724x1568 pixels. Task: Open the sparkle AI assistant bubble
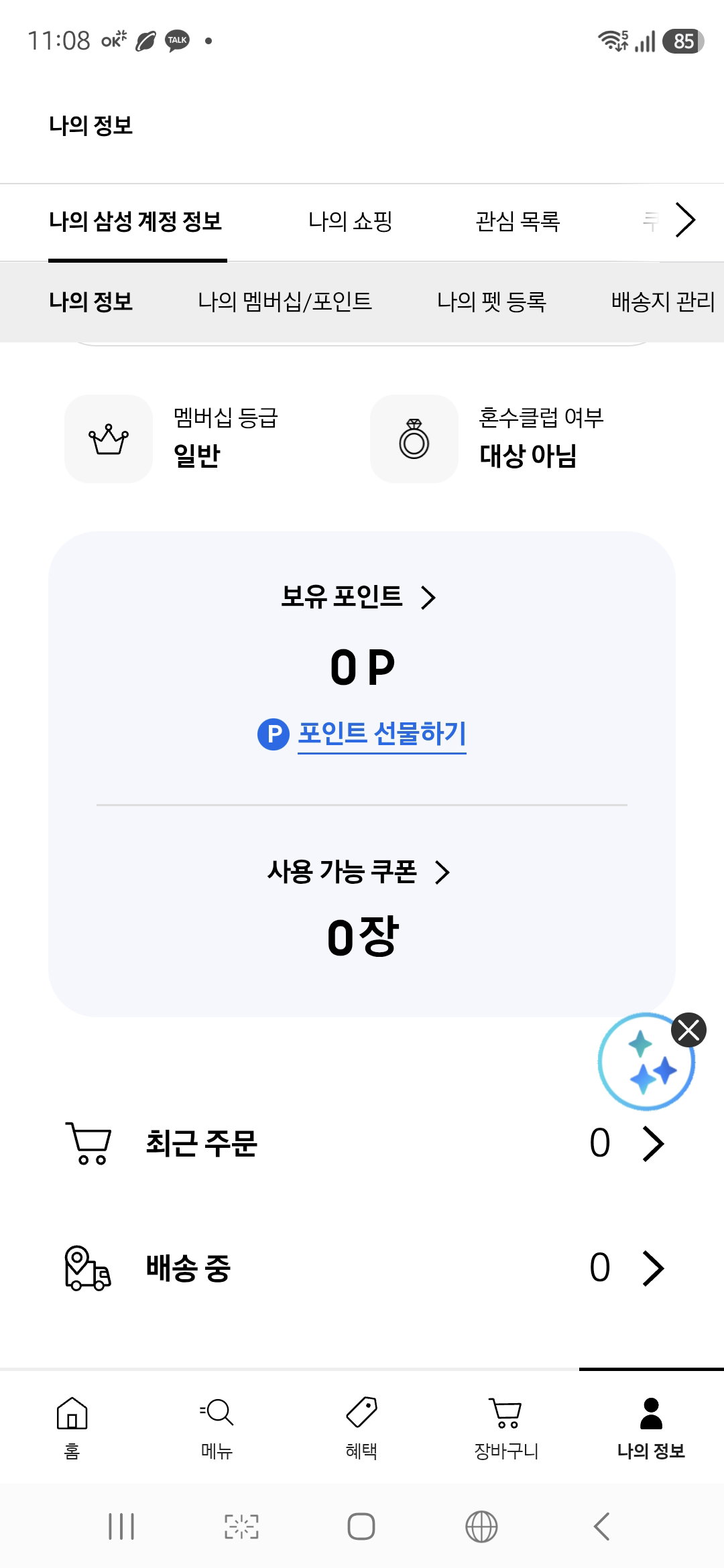(644, 1063)
